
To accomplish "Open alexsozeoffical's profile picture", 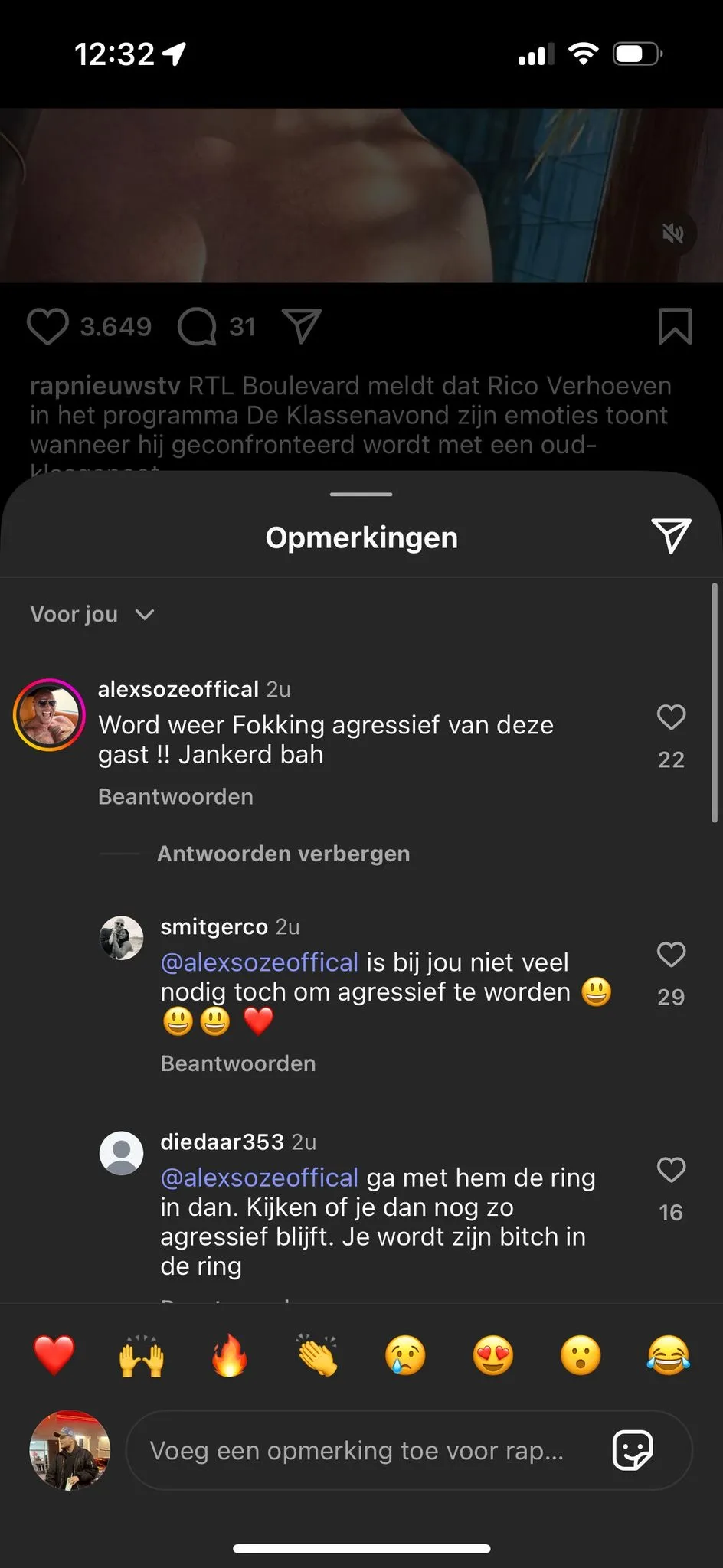I will pyautogui.click(x=49, y=714).
